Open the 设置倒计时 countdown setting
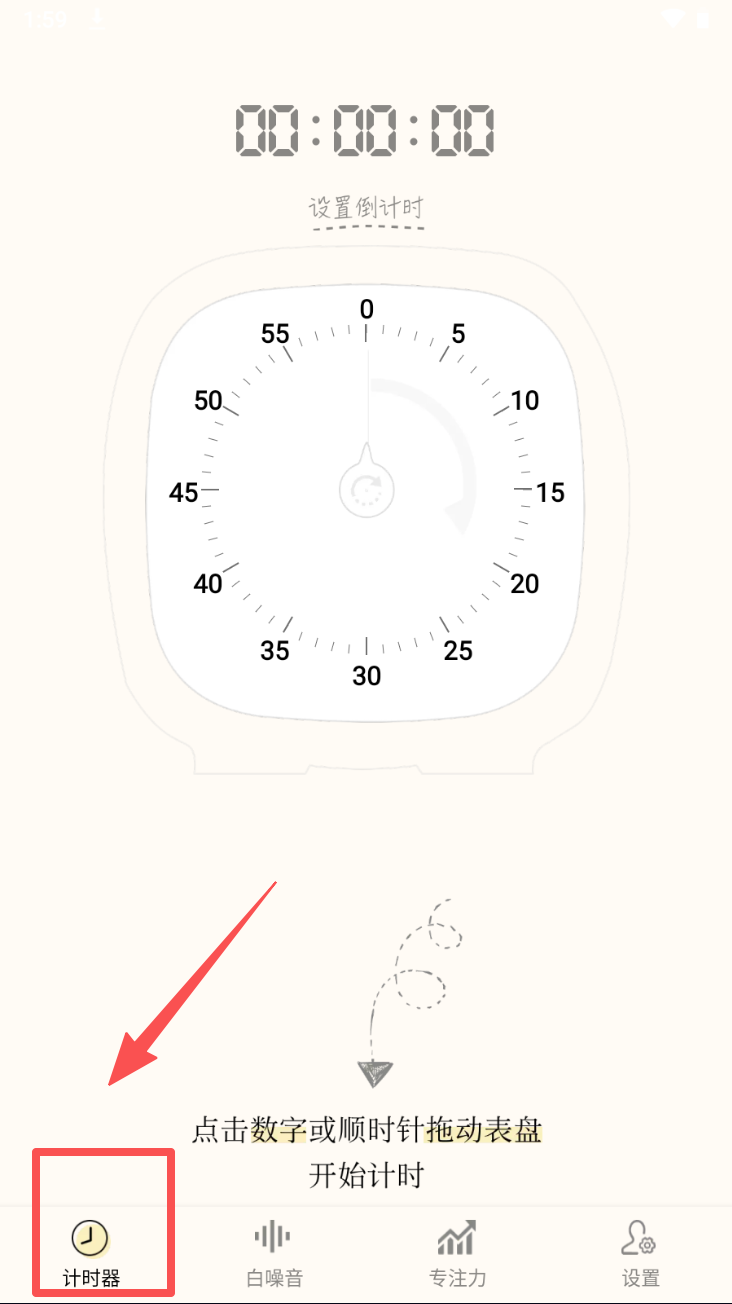The width and height of the screenshot is (732, 1304). [x=366, y=208]
